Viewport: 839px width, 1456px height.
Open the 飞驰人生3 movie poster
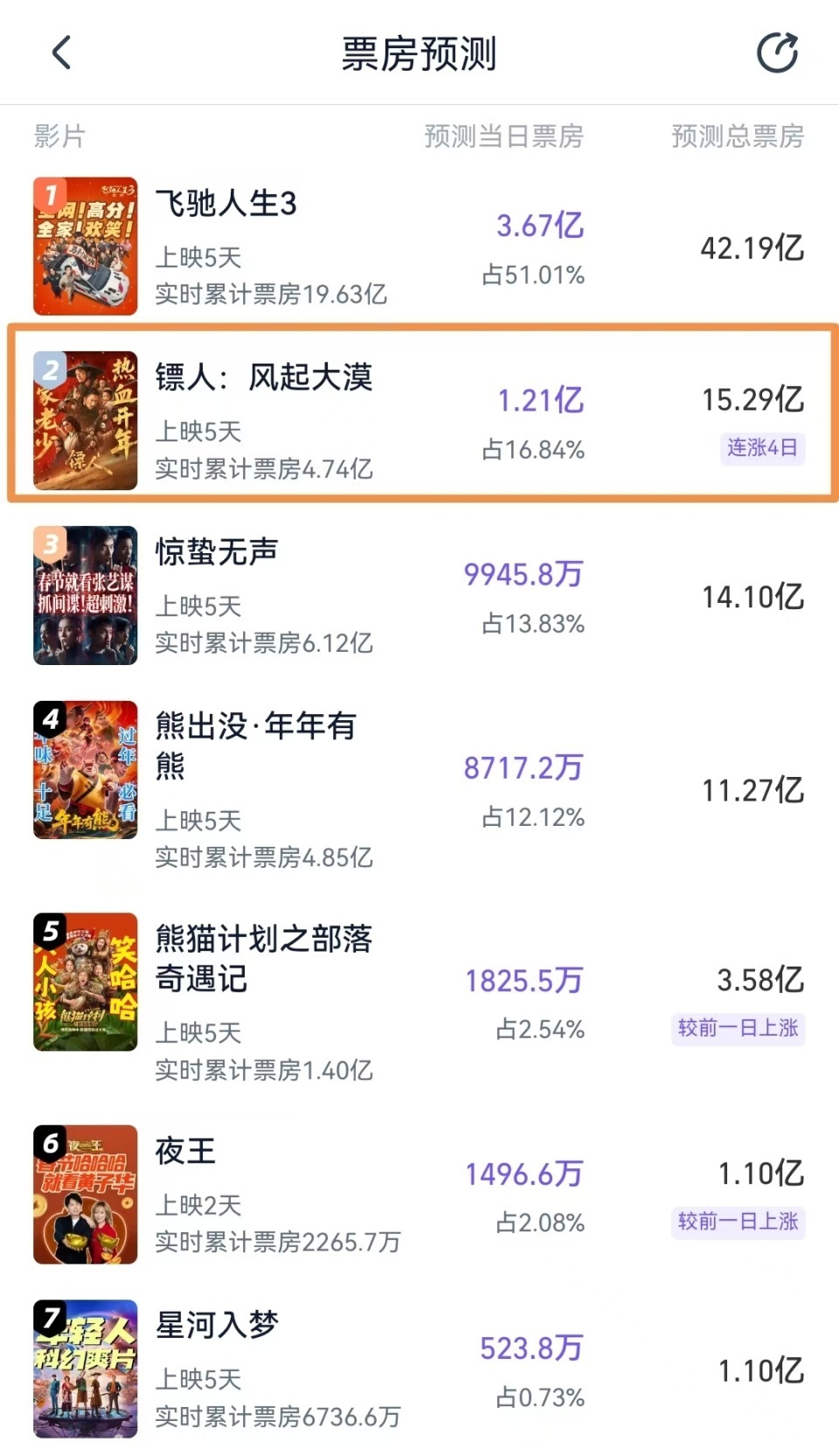[x=85, y=245]
